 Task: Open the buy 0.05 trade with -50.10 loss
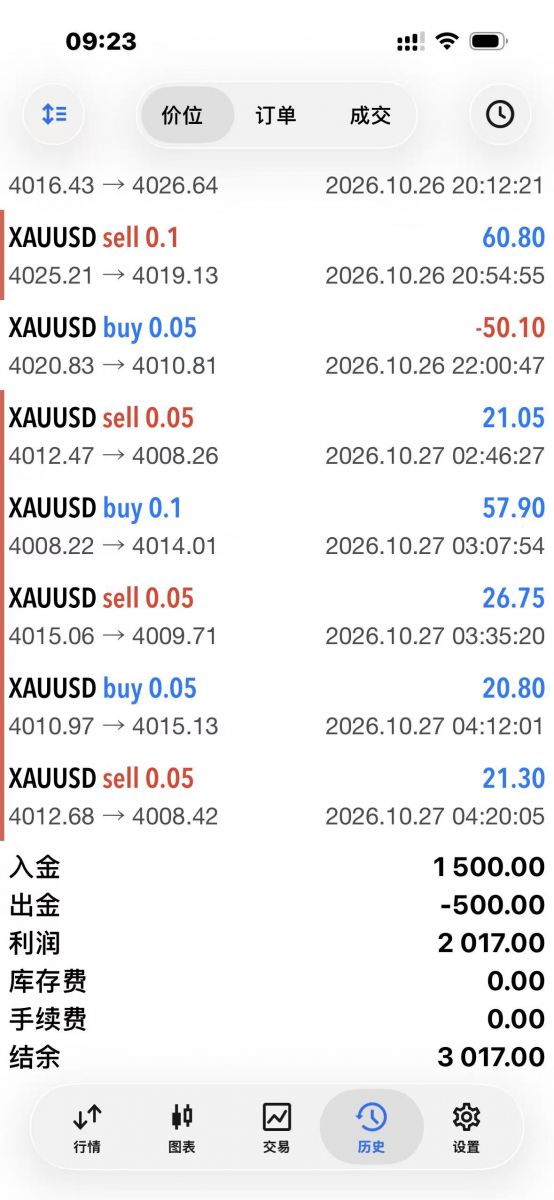click(x=277, y=345)
